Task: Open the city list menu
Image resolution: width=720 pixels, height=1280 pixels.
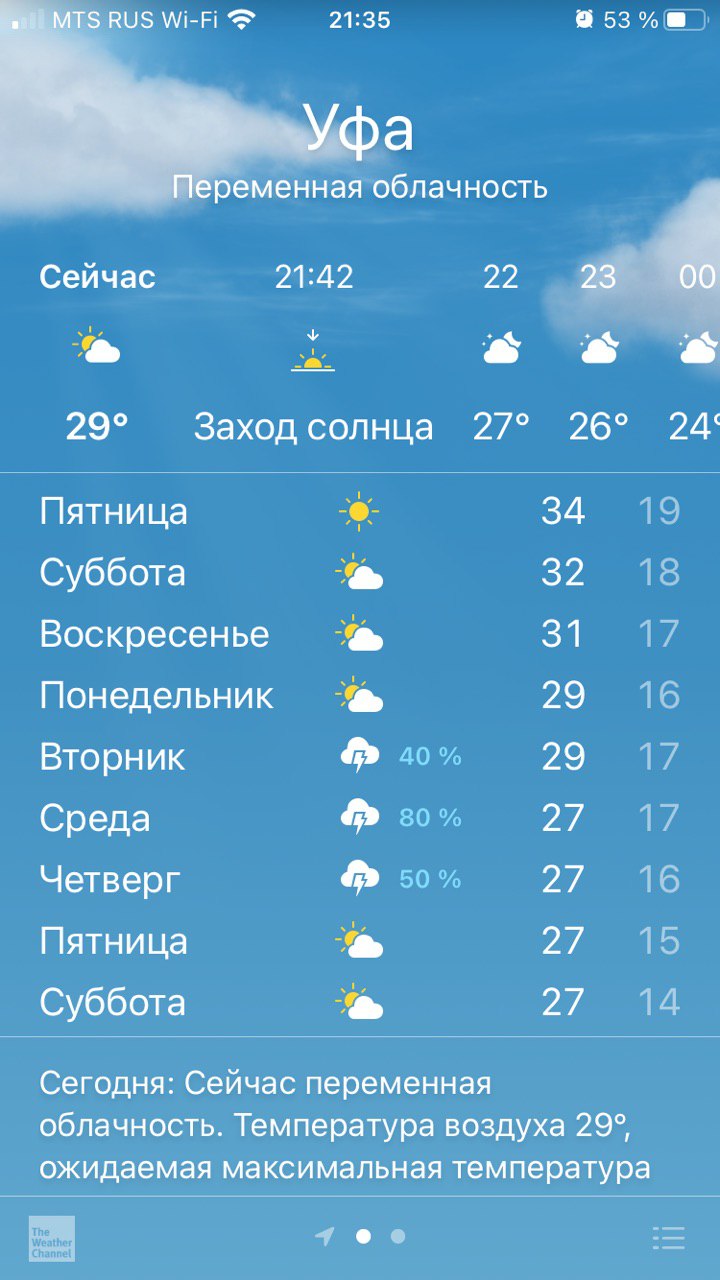Action: pos(668,1238)
